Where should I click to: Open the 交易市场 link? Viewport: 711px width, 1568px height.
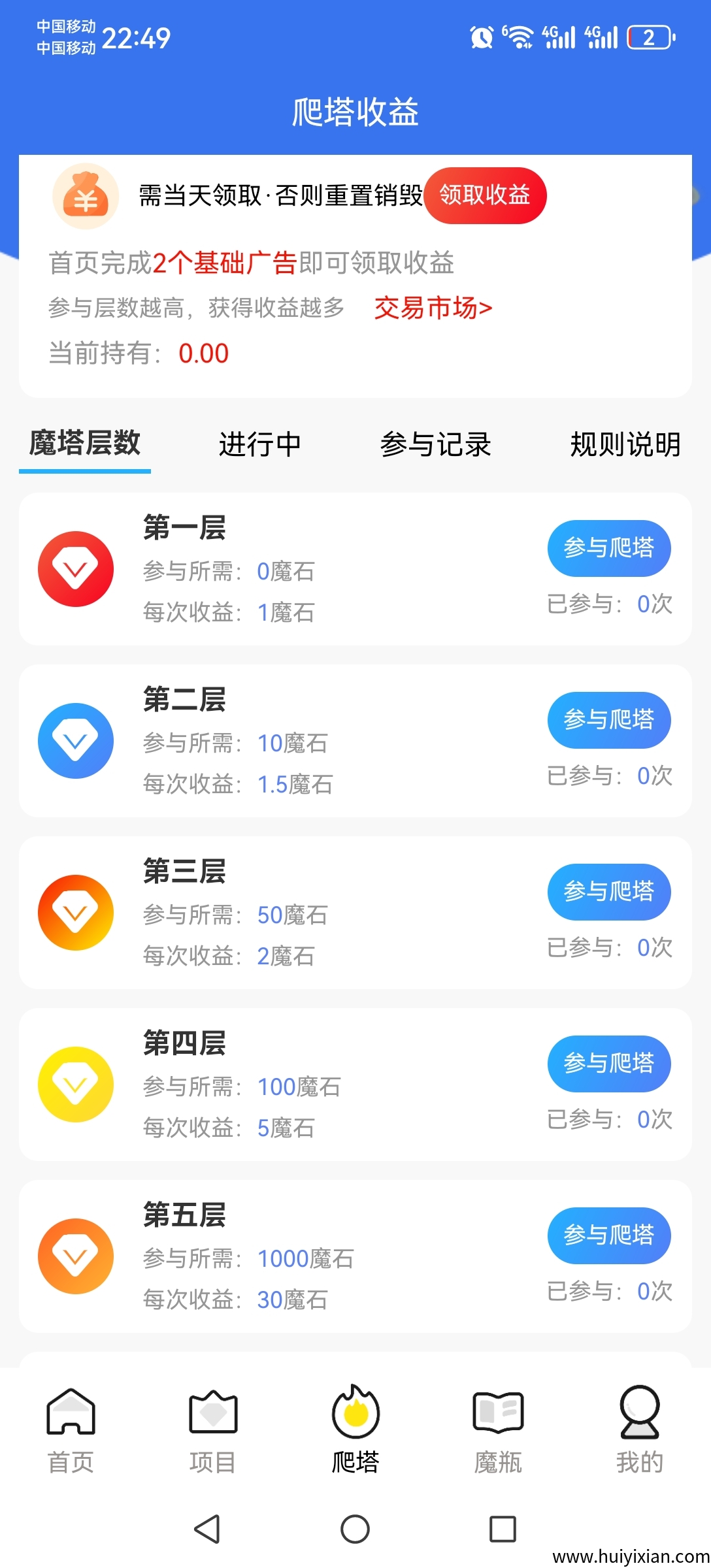click(x=433, y=308)
